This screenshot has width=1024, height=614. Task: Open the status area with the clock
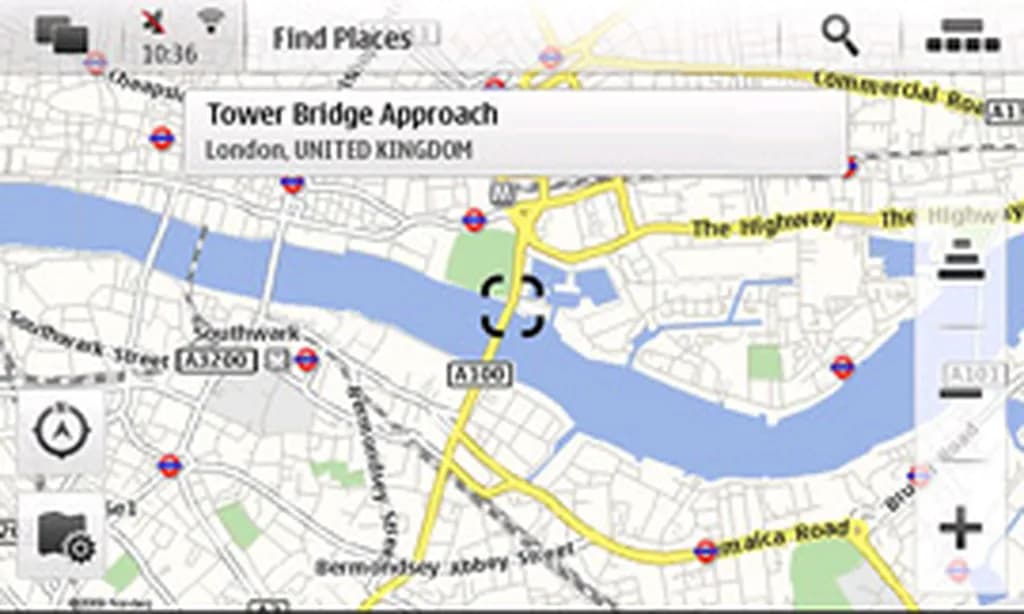[x=181, y=36]
